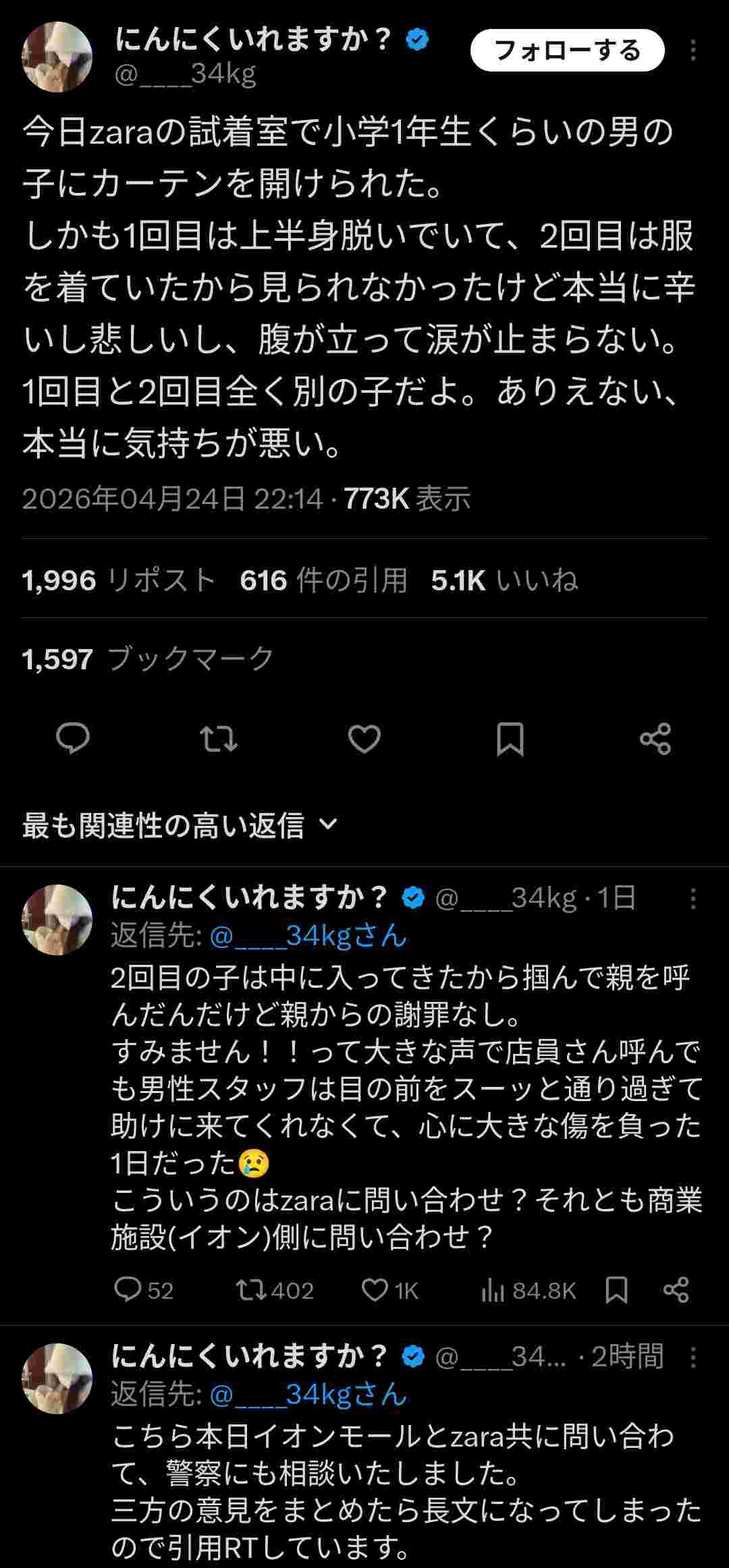The image size is (729, 1568).
Task: Open the overflow menu on the main post
Action: click(693, 51)
